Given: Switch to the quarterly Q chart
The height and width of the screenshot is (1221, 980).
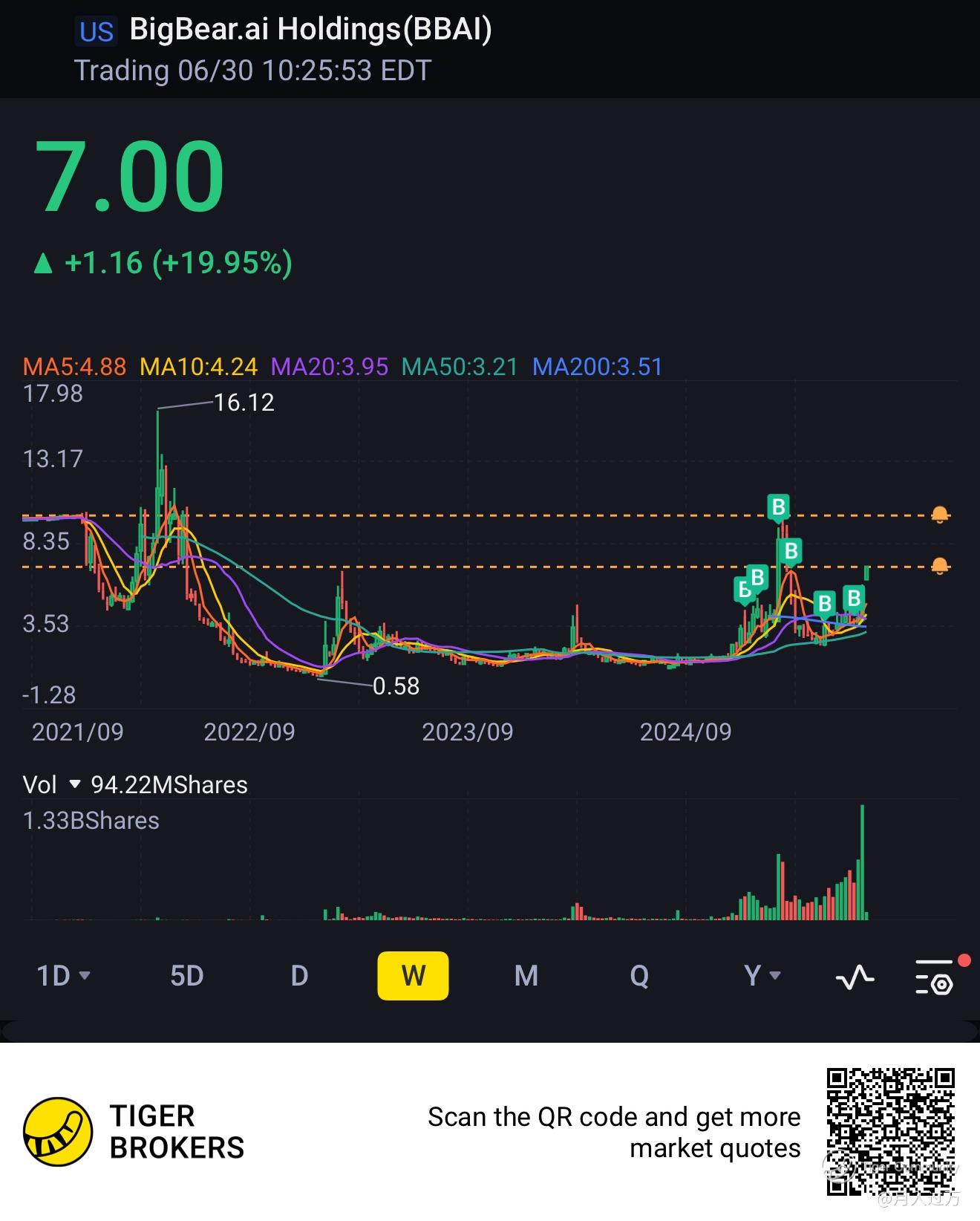Looking at the screenshot, I should pyautogui.click(x=639, y=975).
